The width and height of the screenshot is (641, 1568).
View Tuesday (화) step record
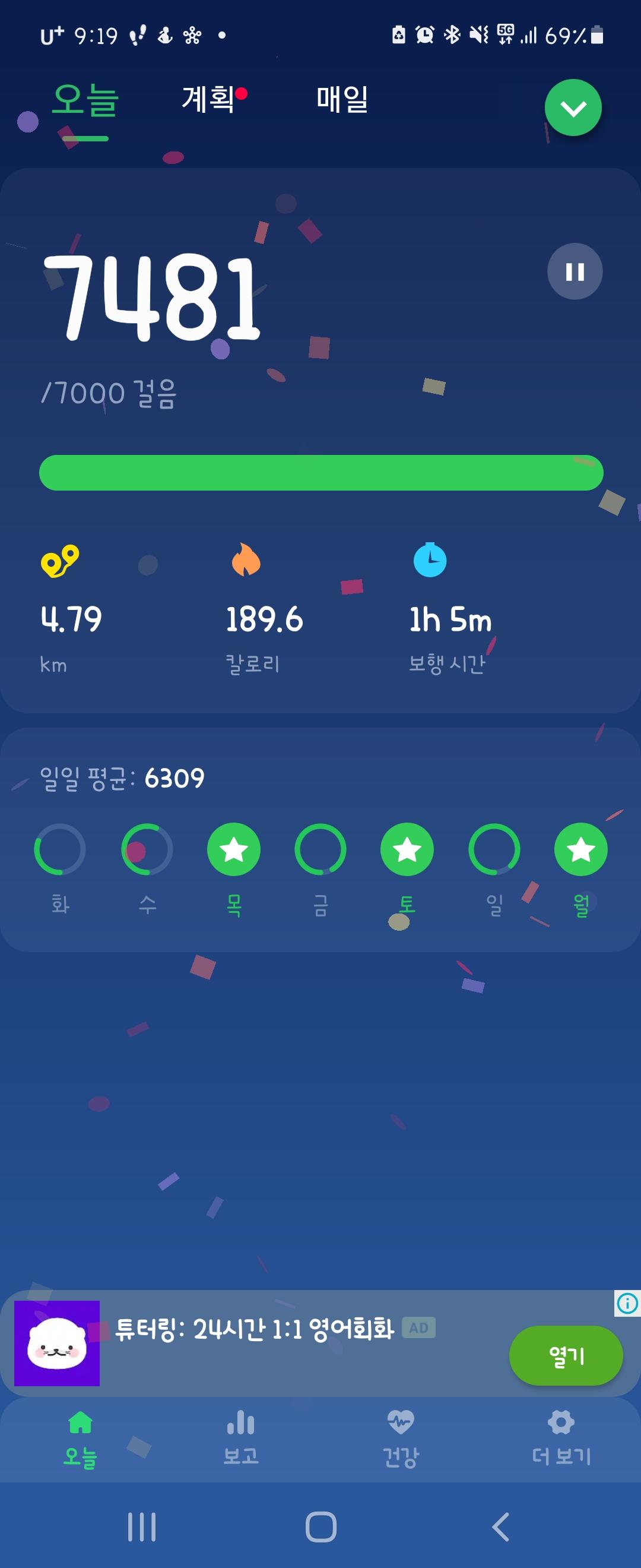pos(59,849)
